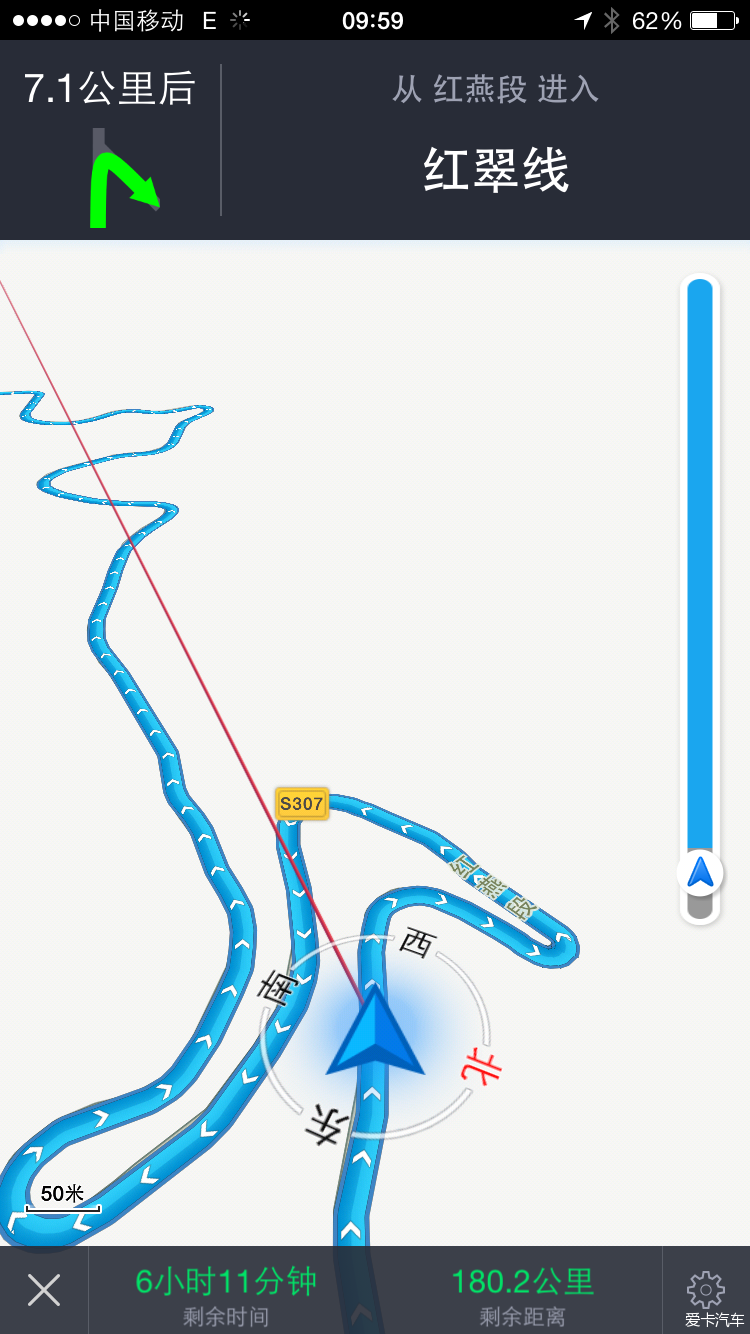Open navigation settings gear

point(706,1288)
